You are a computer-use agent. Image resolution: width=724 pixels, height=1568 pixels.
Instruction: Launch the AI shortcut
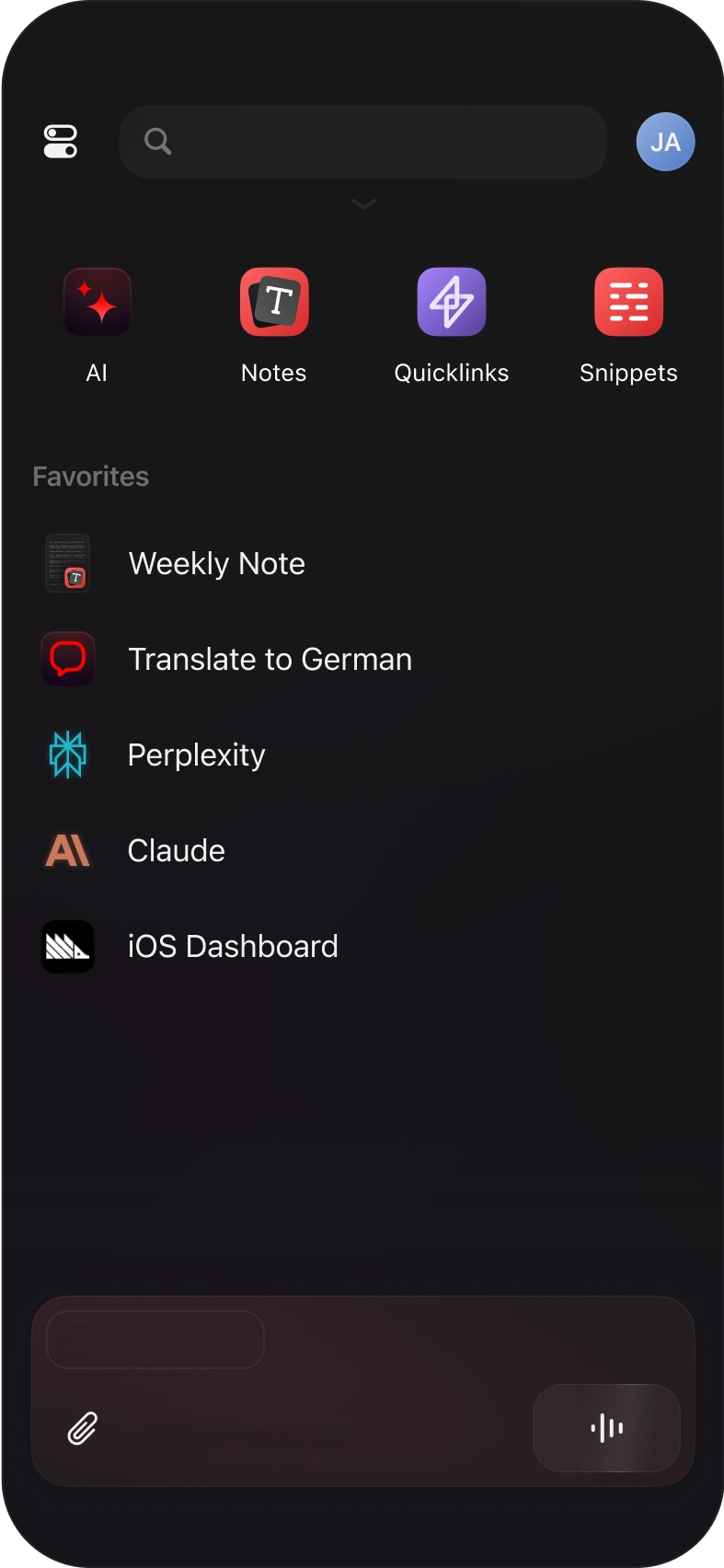[x=97, y=303]
